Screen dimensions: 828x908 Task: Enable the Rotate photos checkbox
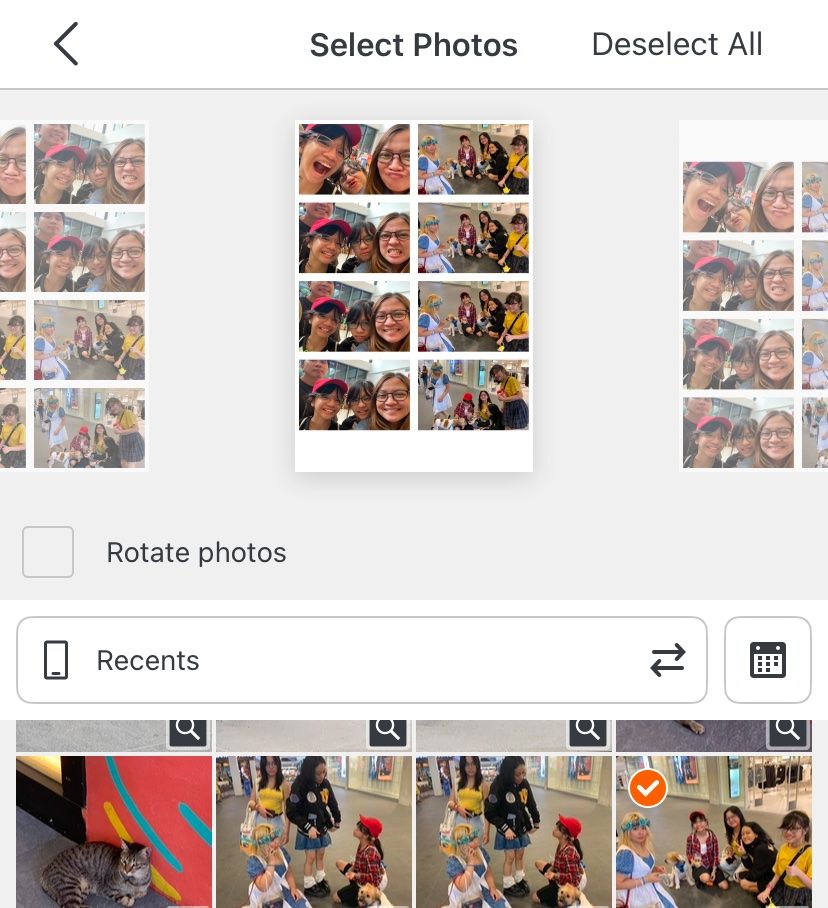point(48,552)
